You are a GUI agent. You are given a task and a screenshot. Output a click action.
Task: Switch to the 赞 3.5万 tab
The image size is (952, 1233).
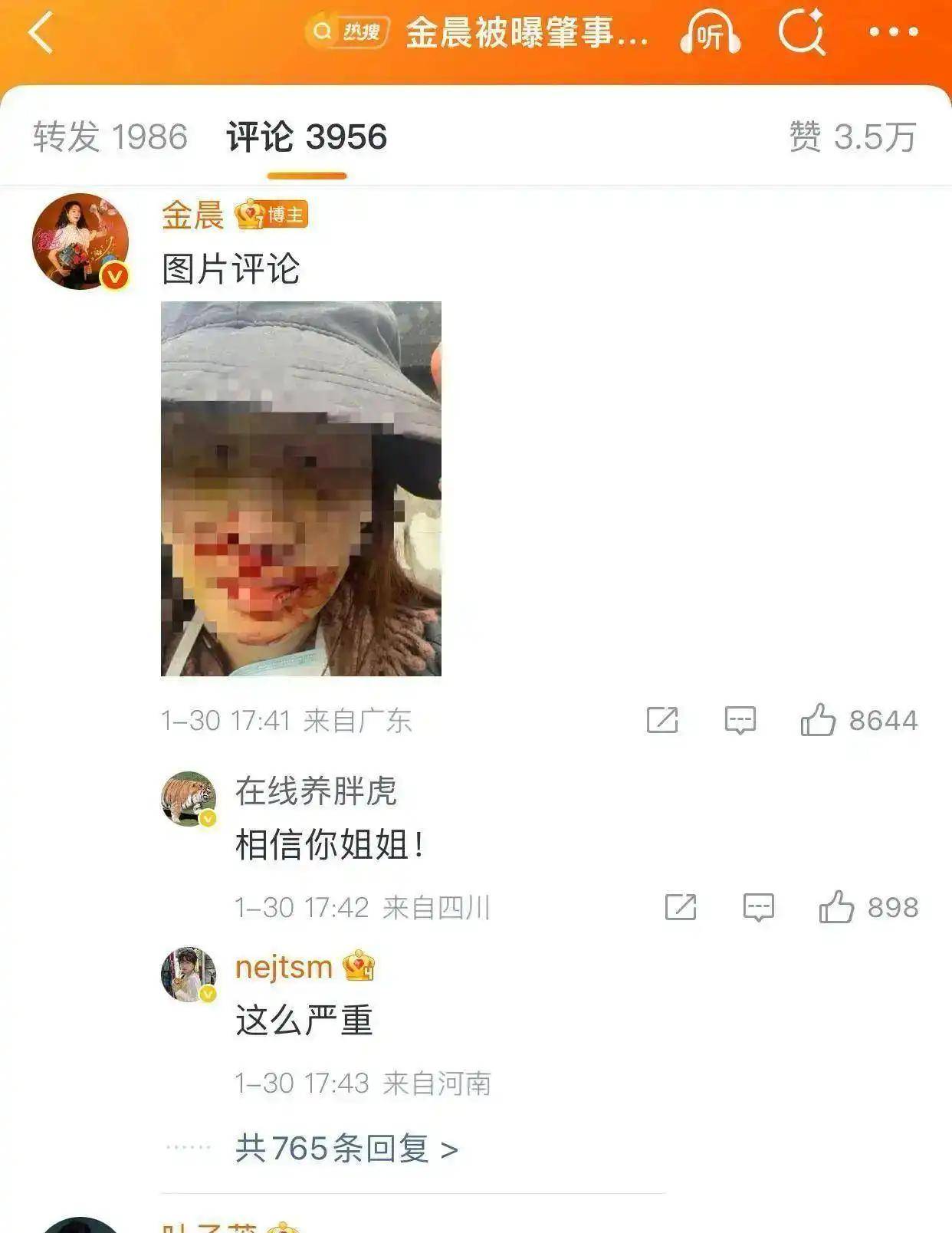pos(852,137)
